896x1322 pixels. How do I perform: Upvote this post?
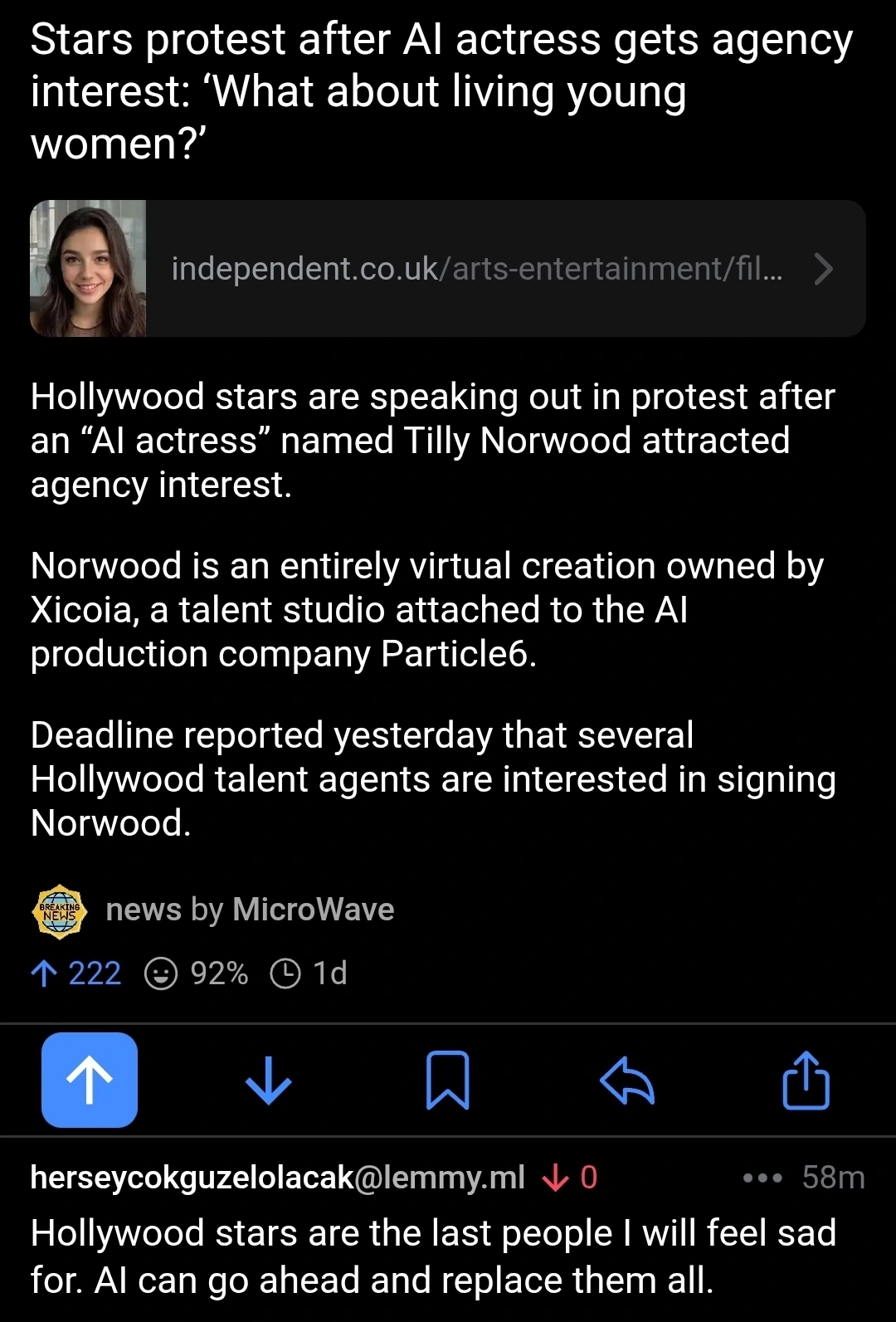click(x=90, y=1080)
